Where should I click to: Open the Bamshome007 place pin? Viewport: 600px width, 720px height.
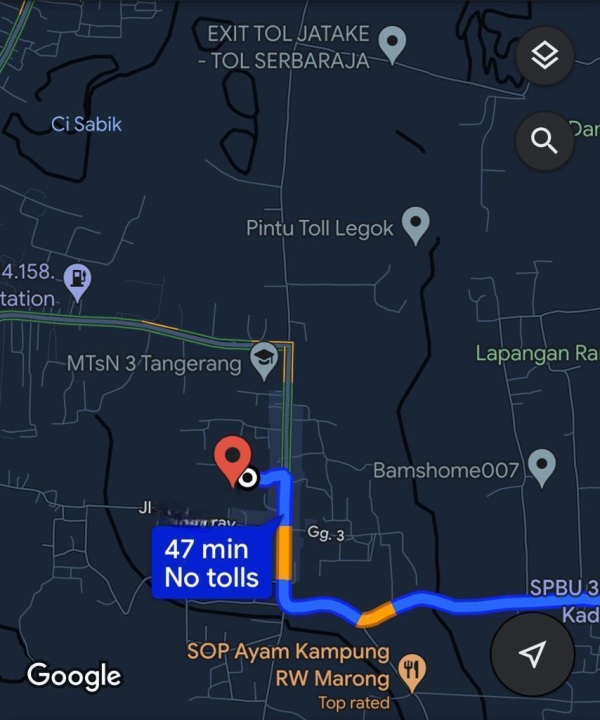(541, 466)
